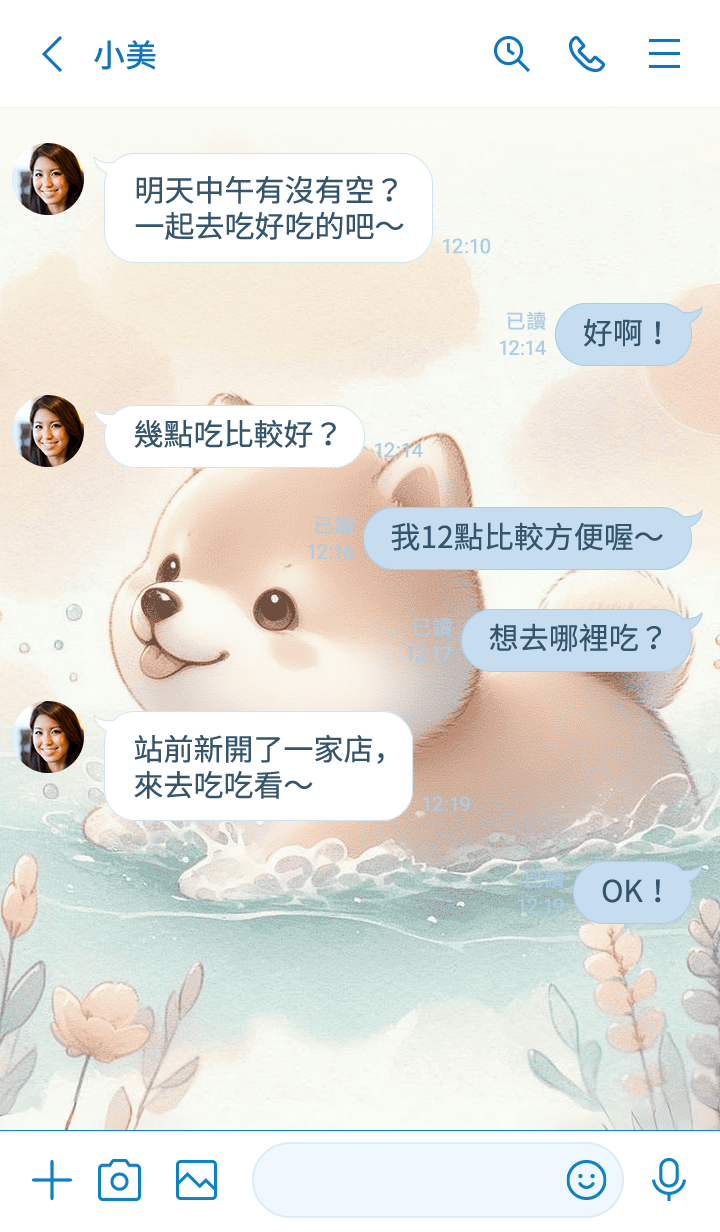Record a voice message with the microphone

pos(668,1181)
